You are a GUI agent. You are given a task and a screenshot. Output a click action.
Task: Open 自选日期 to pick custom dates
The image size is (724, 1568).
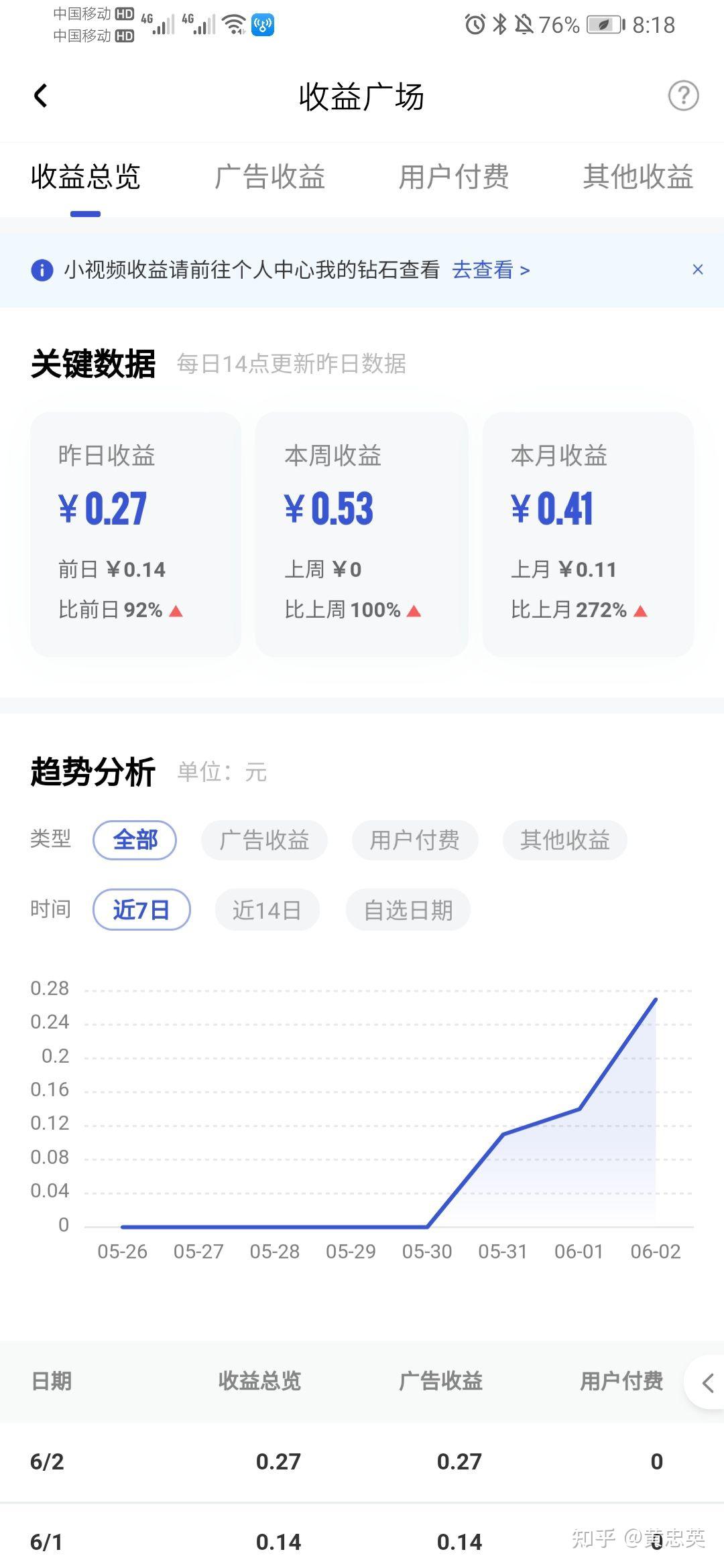tap(407, 909)
